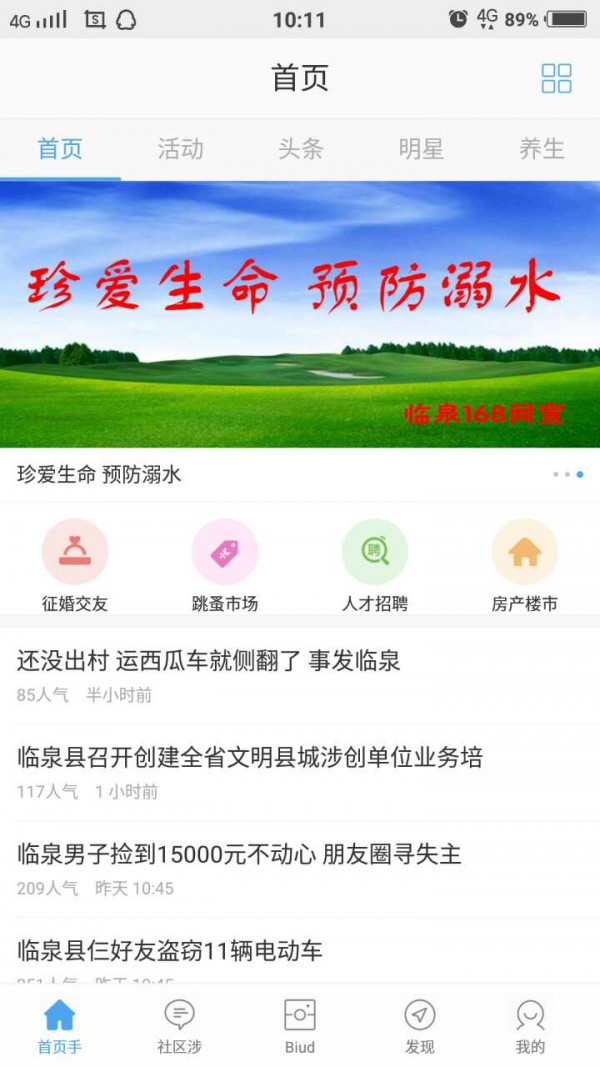Go to 社区涉 in bottom navigation
Viewport: 600px width, 1067px height.
click(x=180, y=1027)
